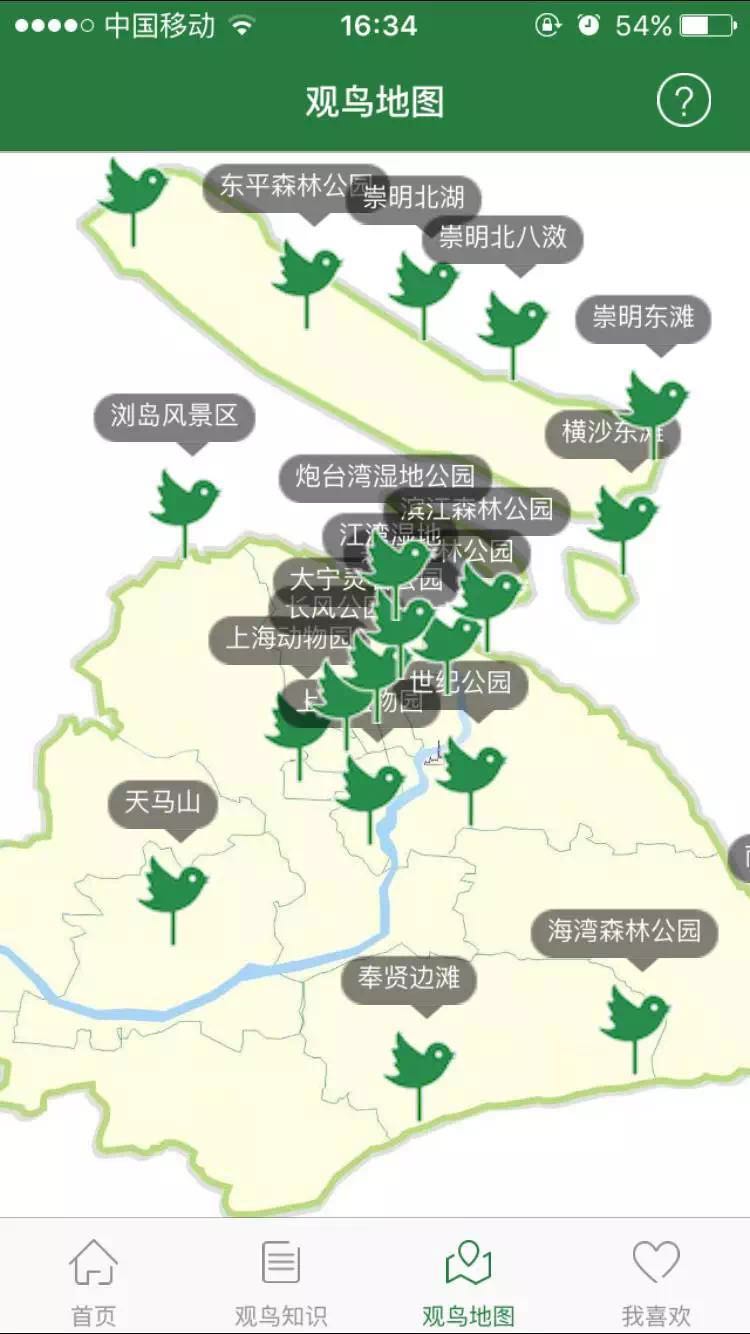Open the help question mark icon
The width and height of the screenshot is (750, 1334).
(x=683, y=101)
